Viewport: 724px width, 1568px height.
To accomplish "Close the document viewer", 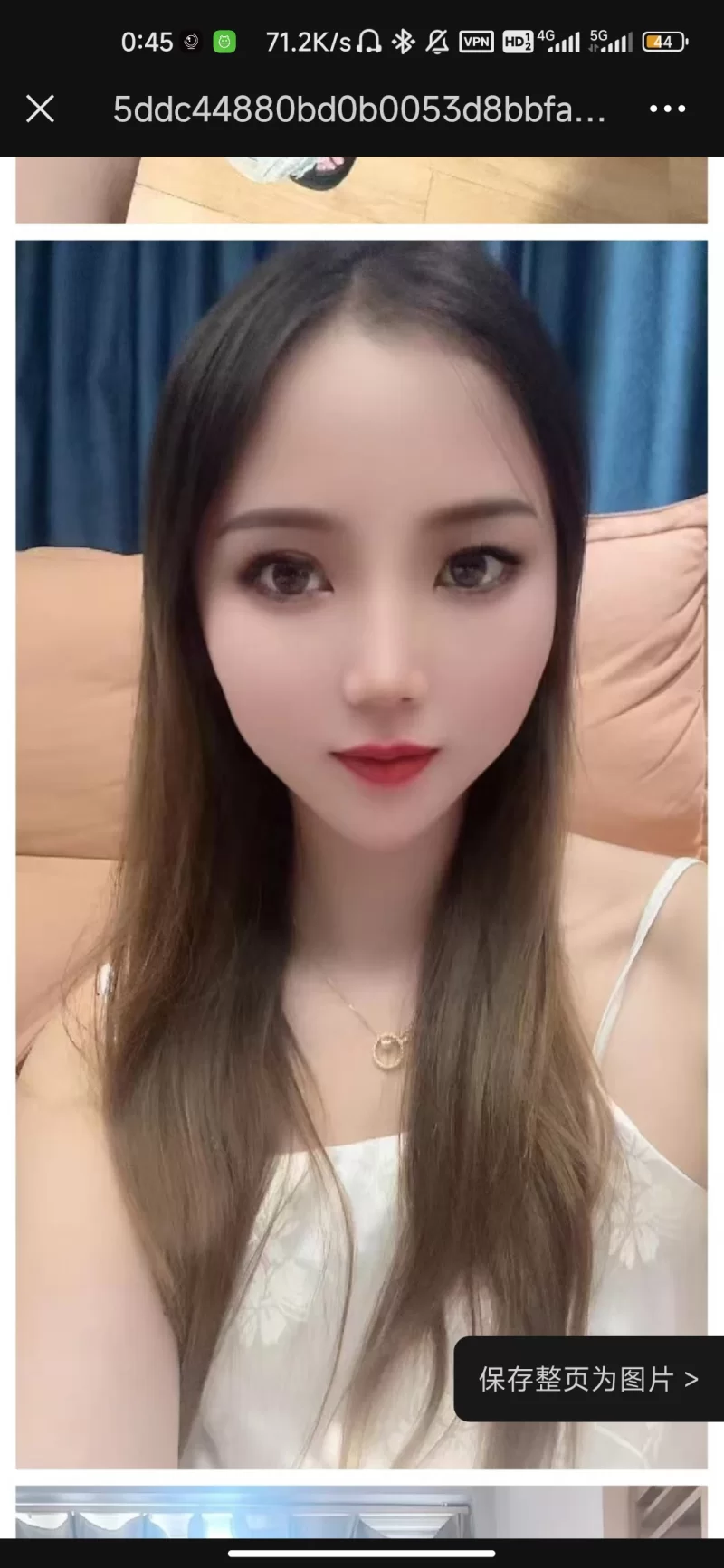I will pos(40,109).
